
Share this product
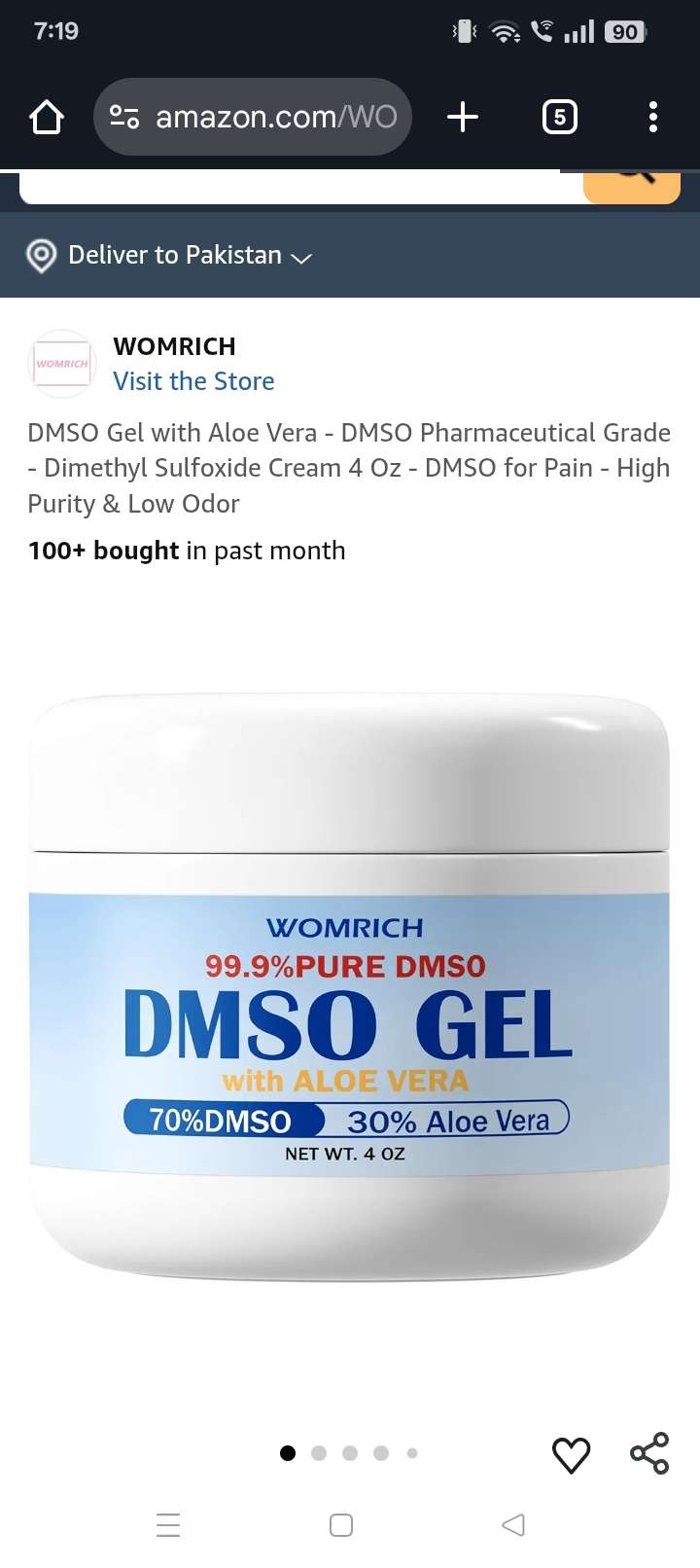(649, 1453)
